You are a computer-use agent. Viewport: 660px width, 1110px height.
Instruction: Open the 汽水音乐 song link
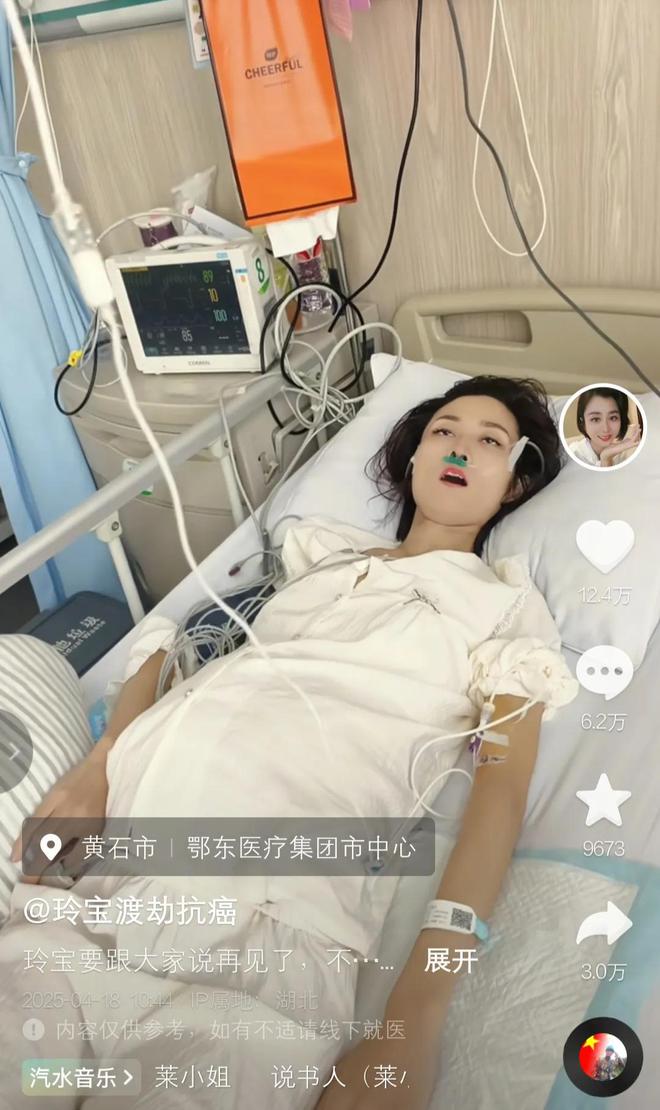click(x=81, y=1077)
